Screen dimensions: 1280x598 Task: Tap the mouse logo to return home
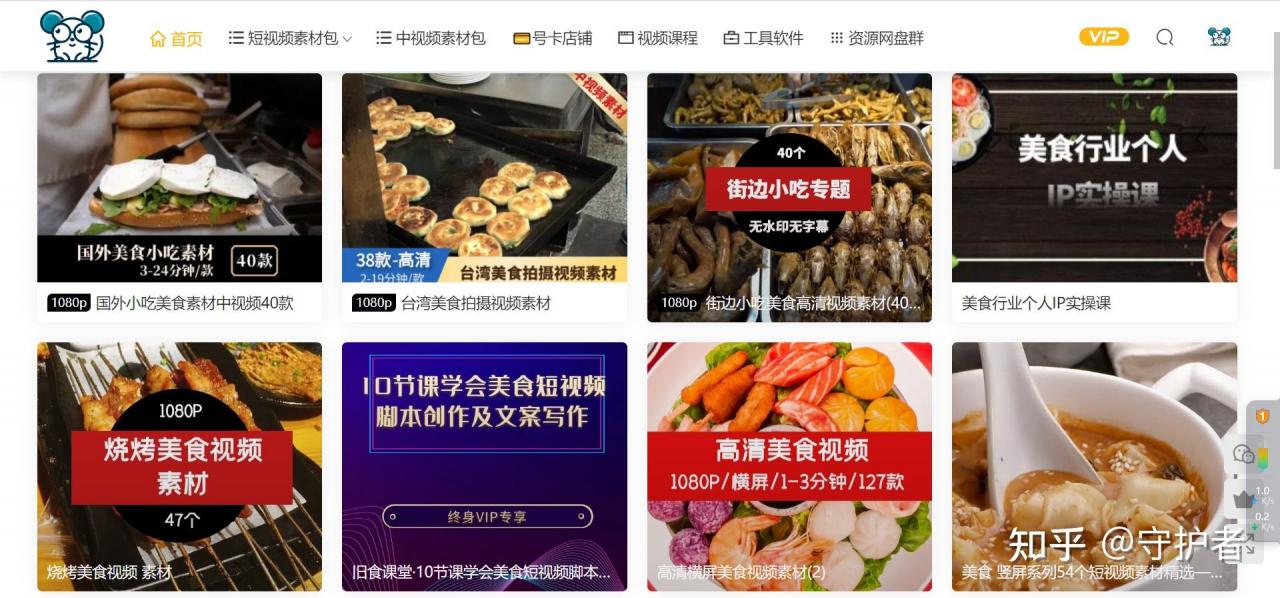[72, 37]
